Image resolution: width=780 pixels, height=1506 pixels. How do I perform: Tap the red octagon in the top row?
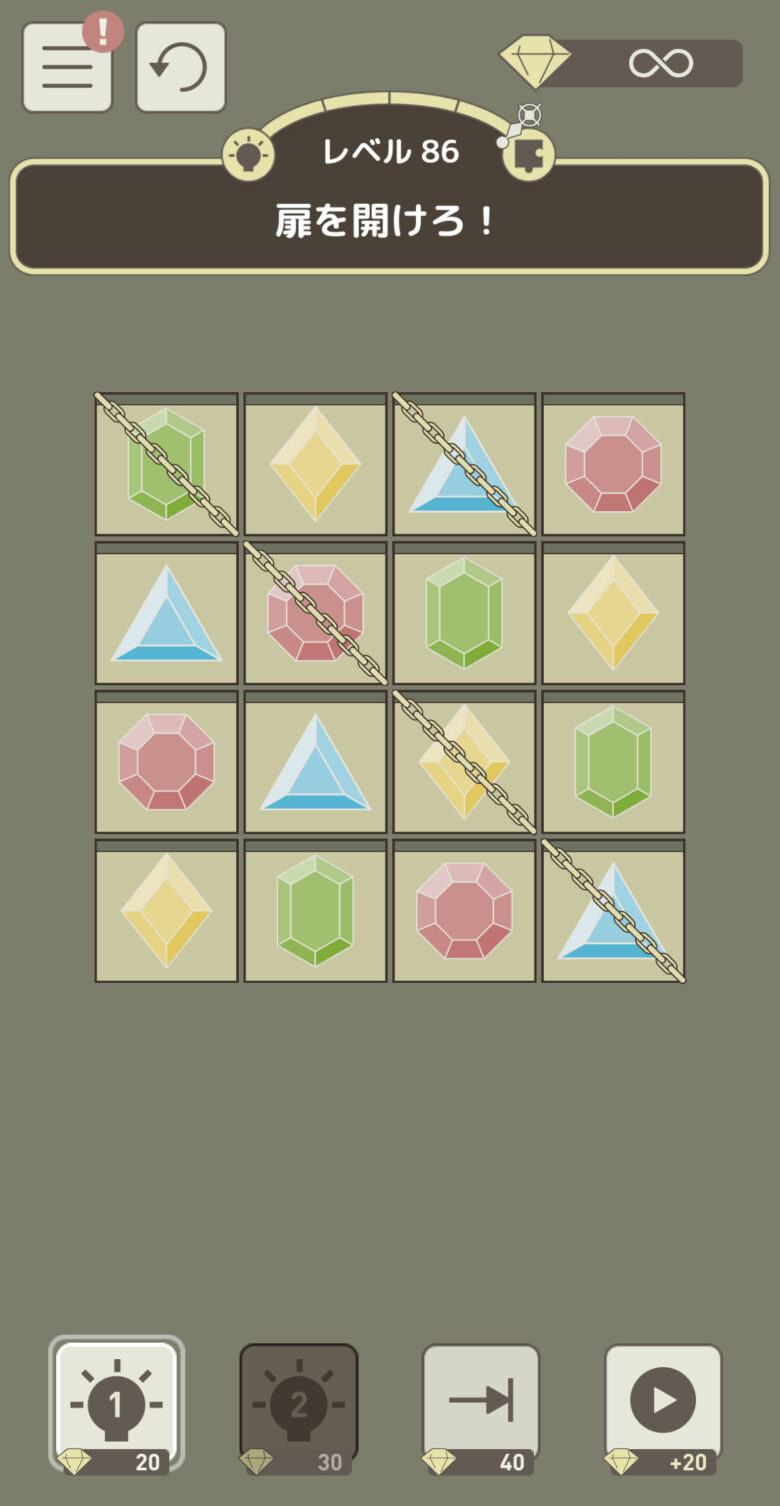click(613, 464)
